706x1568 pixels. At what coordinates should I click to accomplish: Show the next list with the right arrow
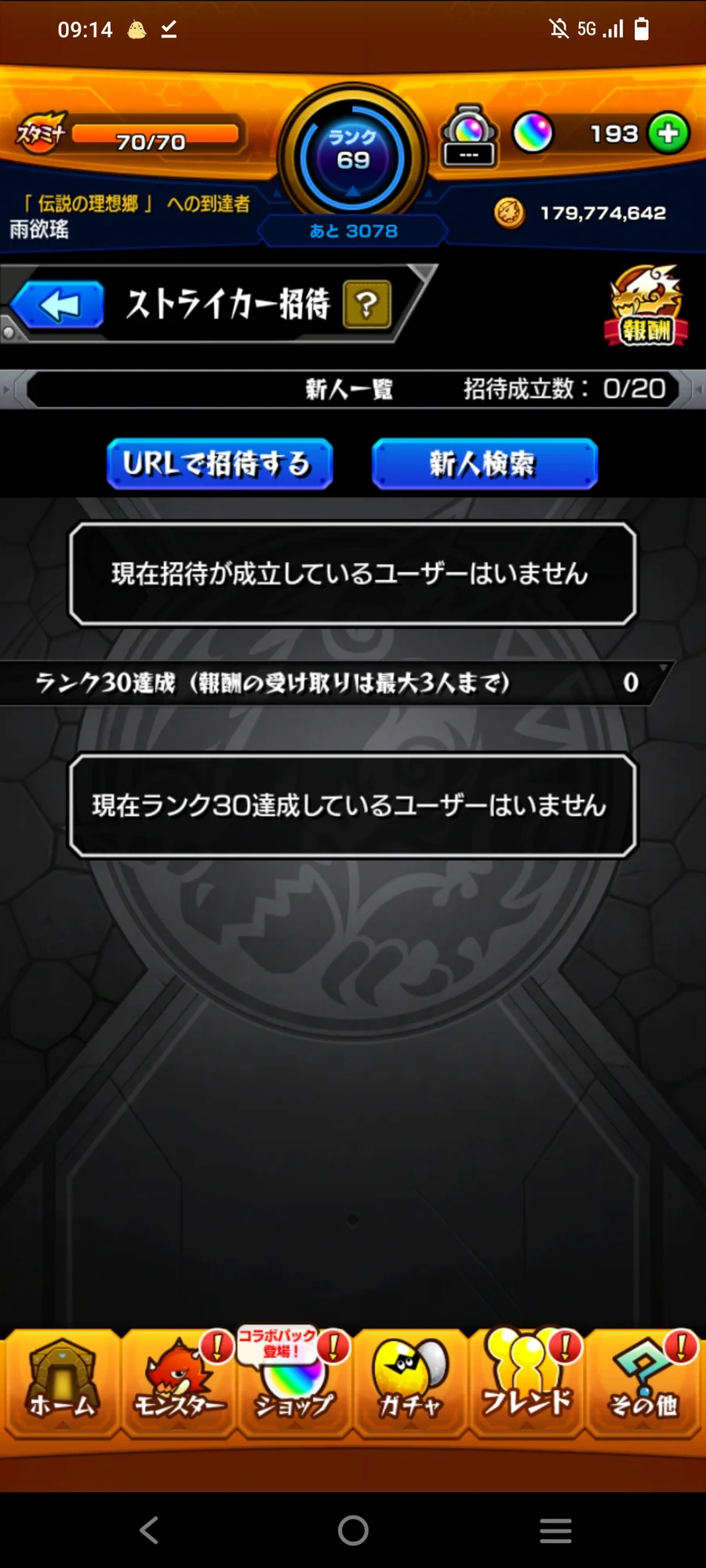(697, 389)
